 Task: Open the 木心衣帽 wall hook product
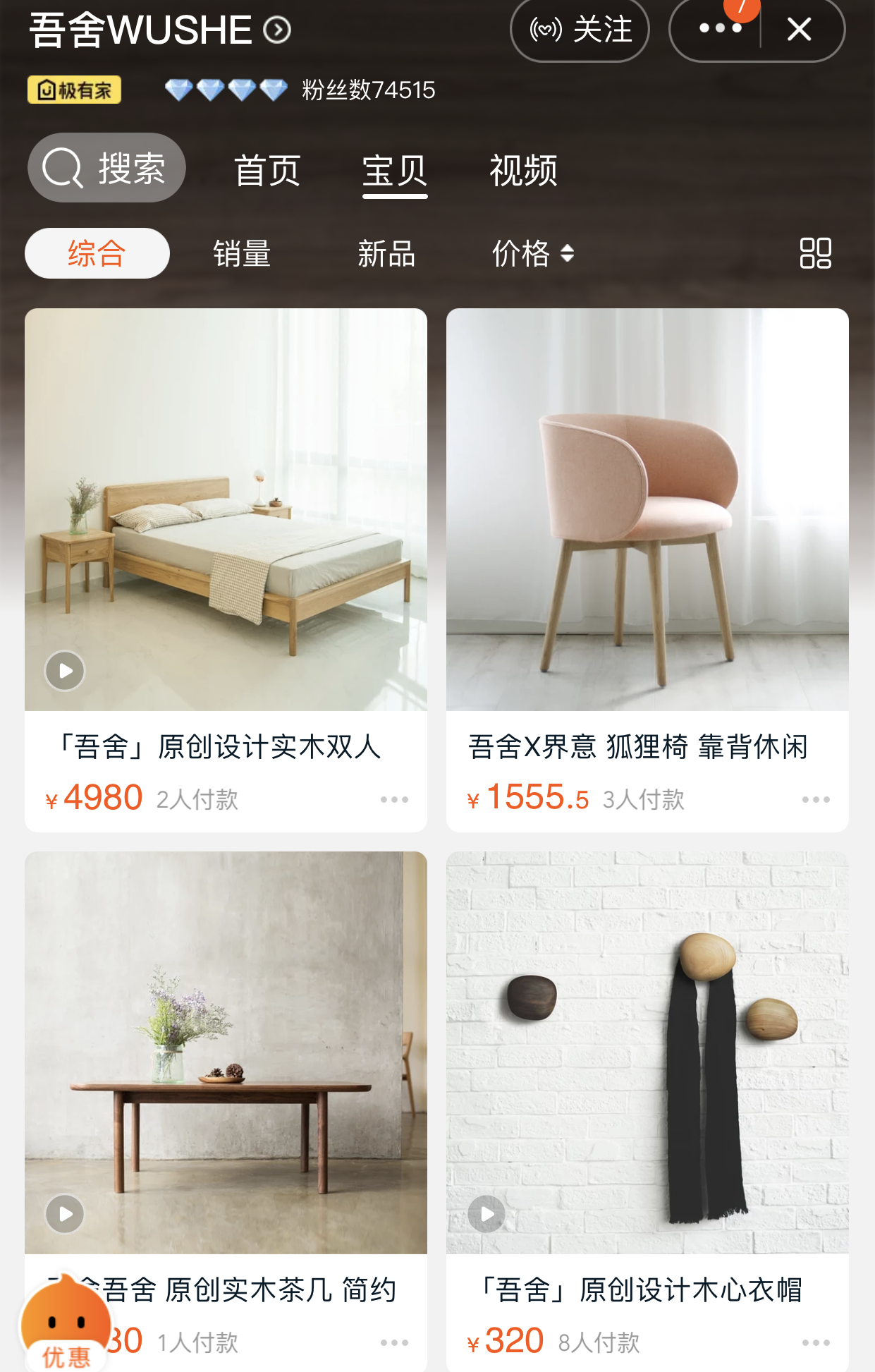click(647, 1052)
